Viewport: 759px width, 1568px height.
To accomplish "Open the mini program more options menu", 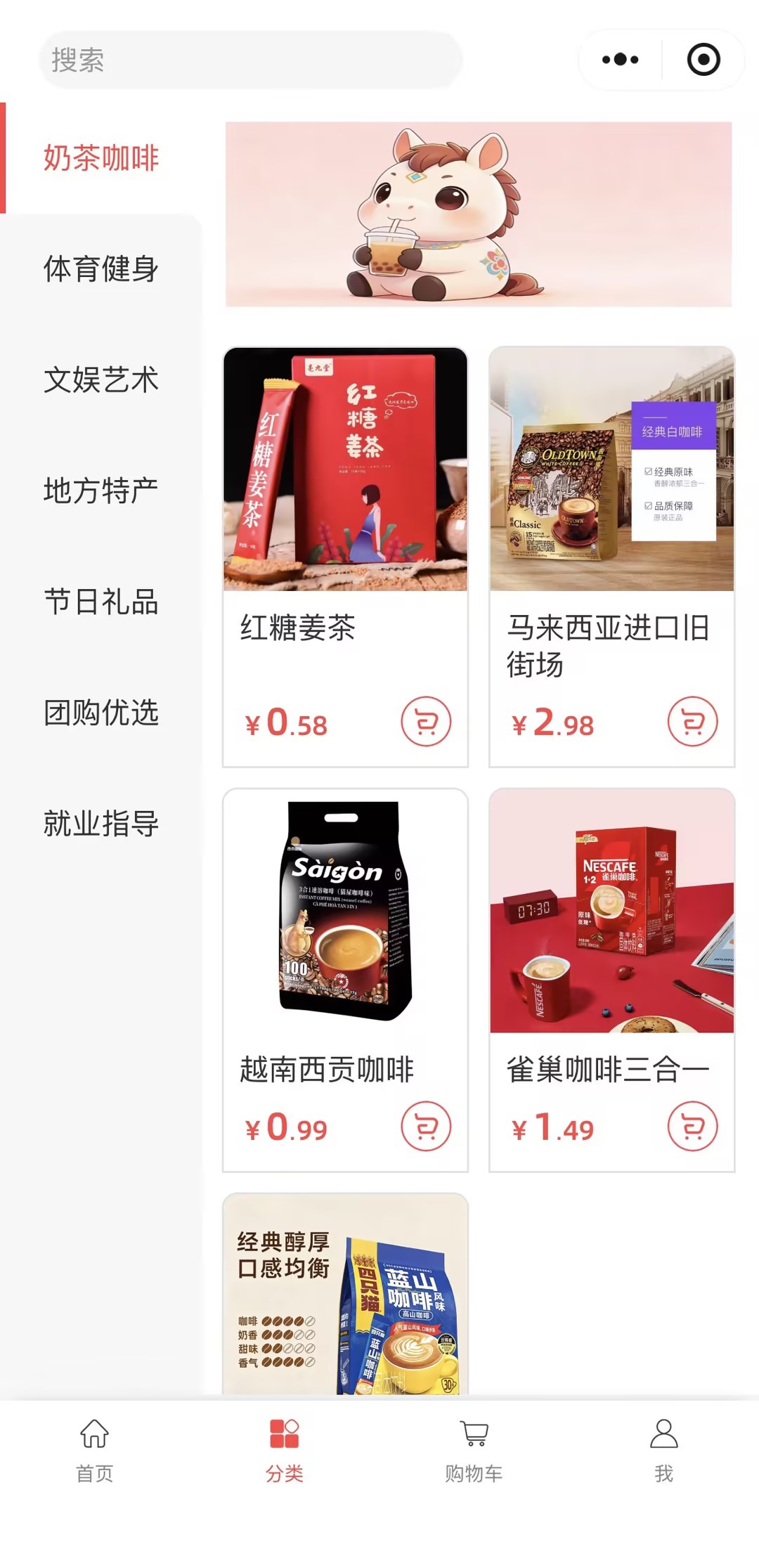I will point(620,60).
